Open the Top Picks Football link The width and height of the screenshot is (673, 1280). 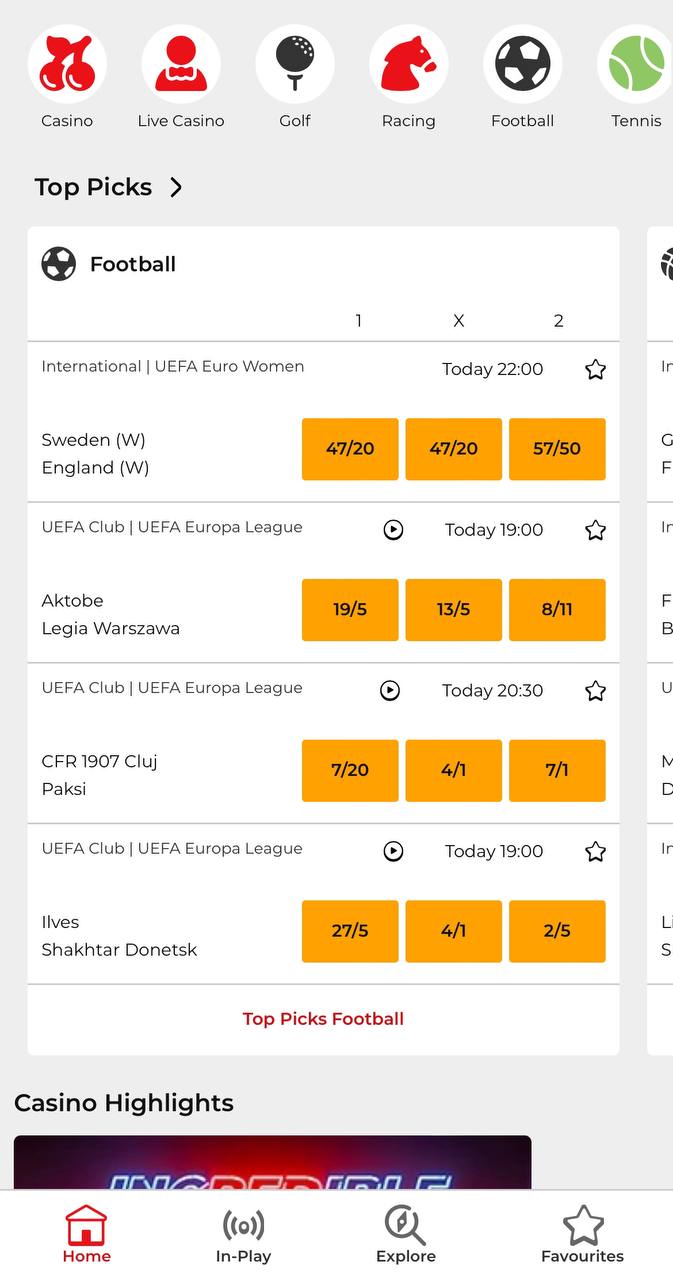click(x=323, y=1019)
